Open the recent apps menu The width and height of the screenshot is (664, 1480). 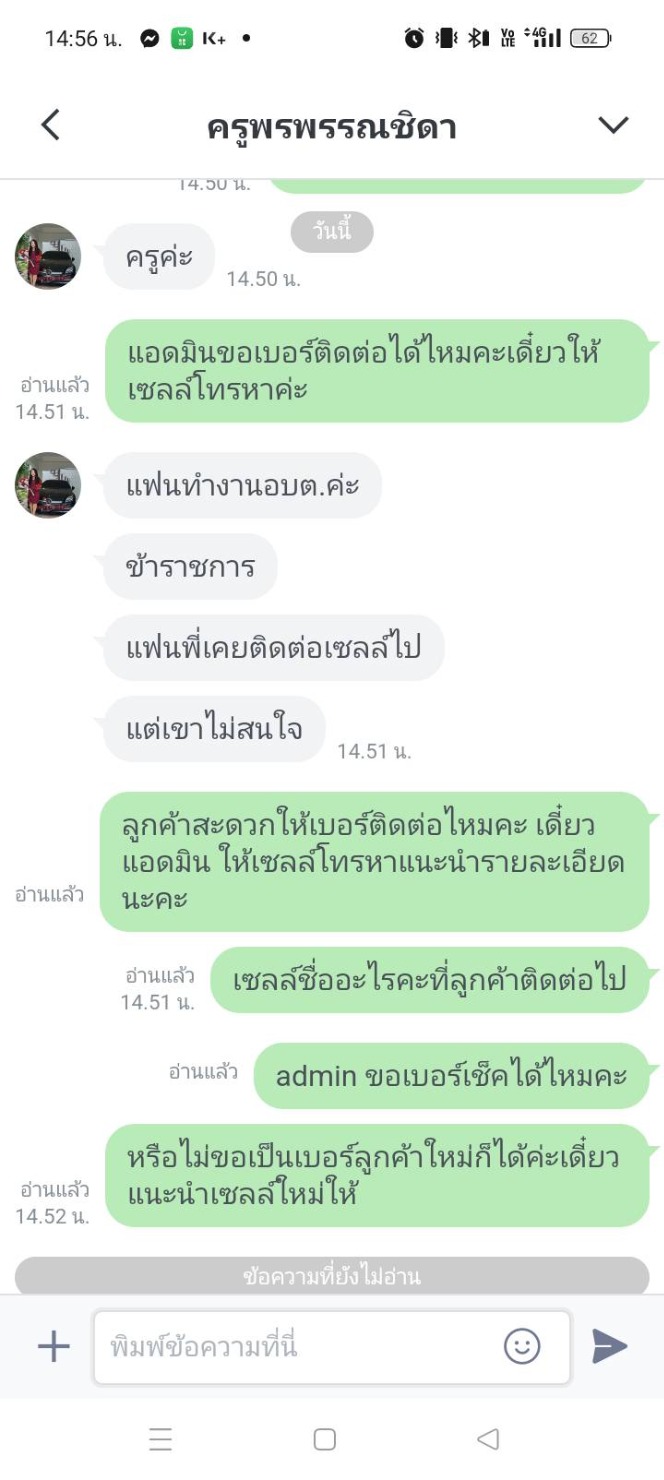pyautogui.click(x=160, y=1439)
